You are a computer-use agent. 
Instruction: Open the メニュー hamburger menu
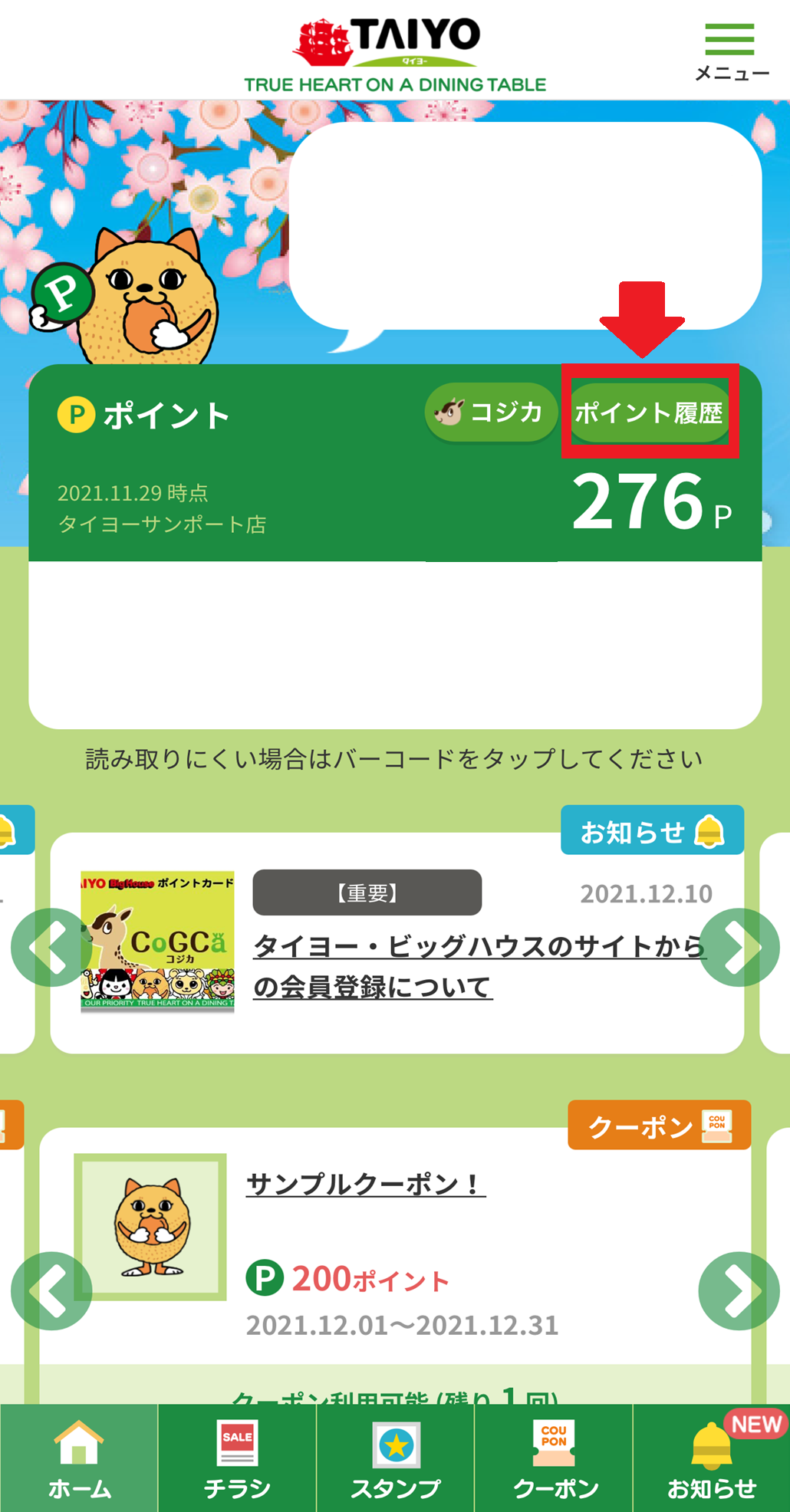(x=730, y=51)
